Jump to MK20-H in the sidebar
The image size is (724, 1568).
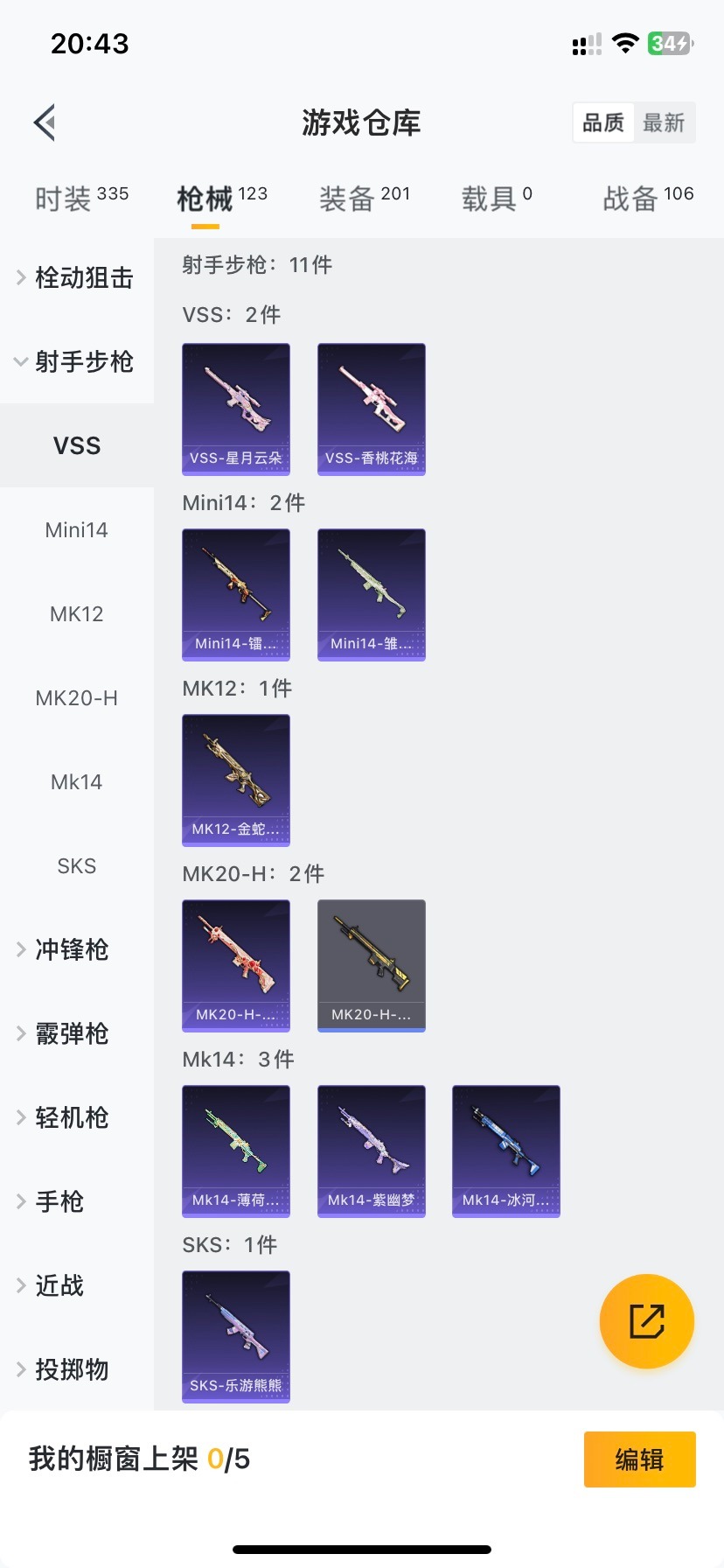(76, 698)
